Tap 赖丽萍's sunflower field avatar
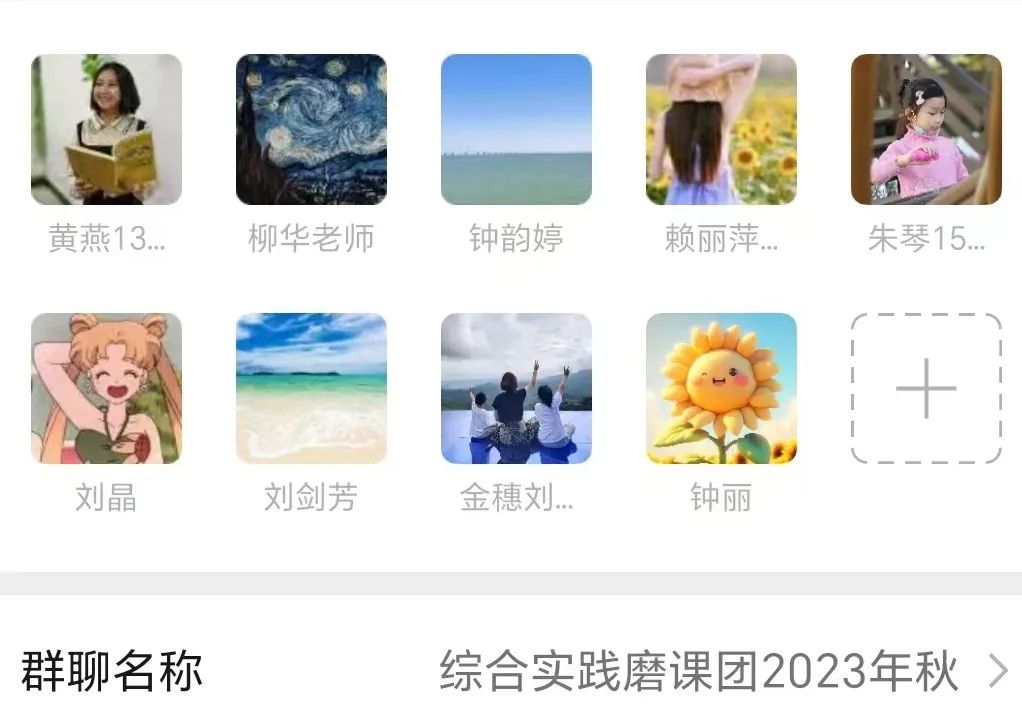Screen dimensions: 1022x718 pyautogui.click(x=721, y=130)
